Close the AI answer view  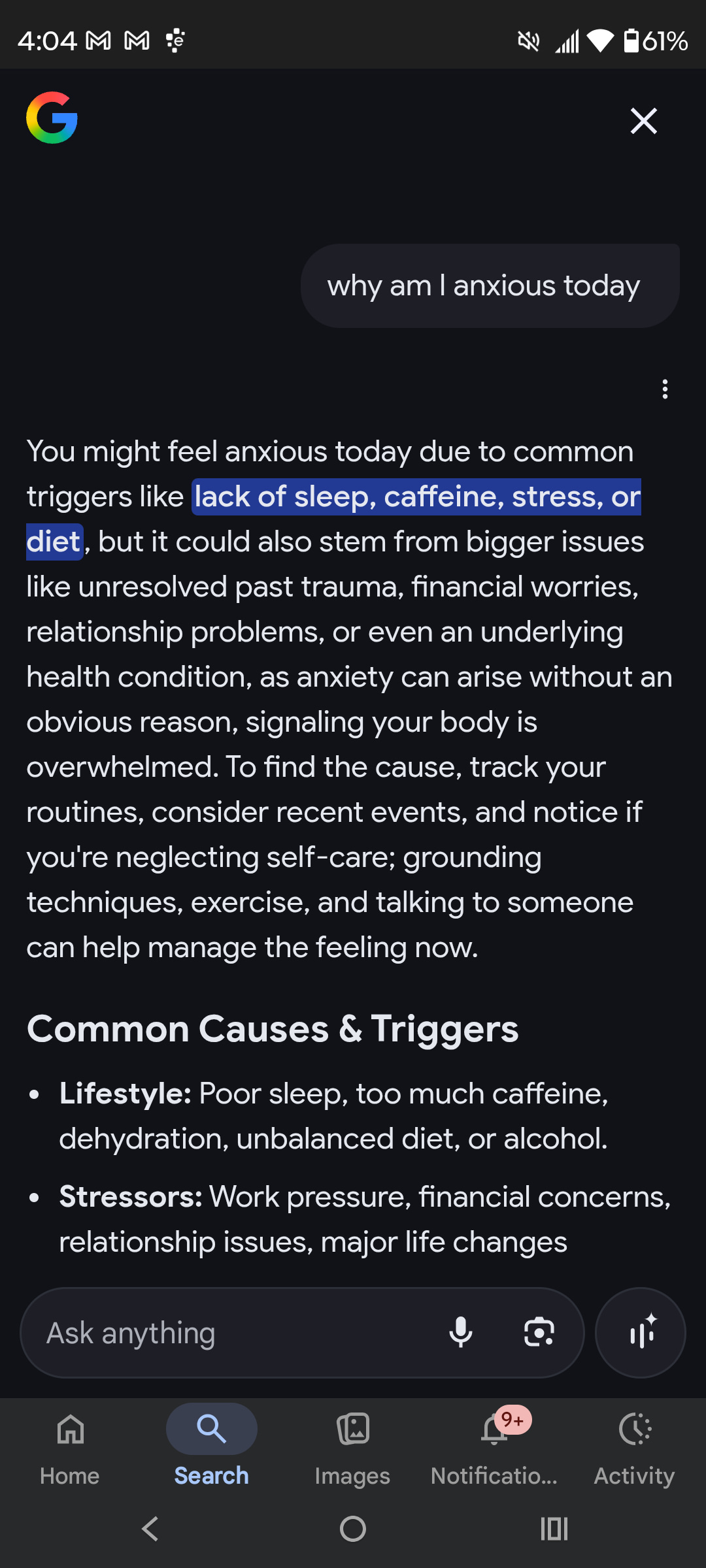pyautogui.click(x=643, y=122)
